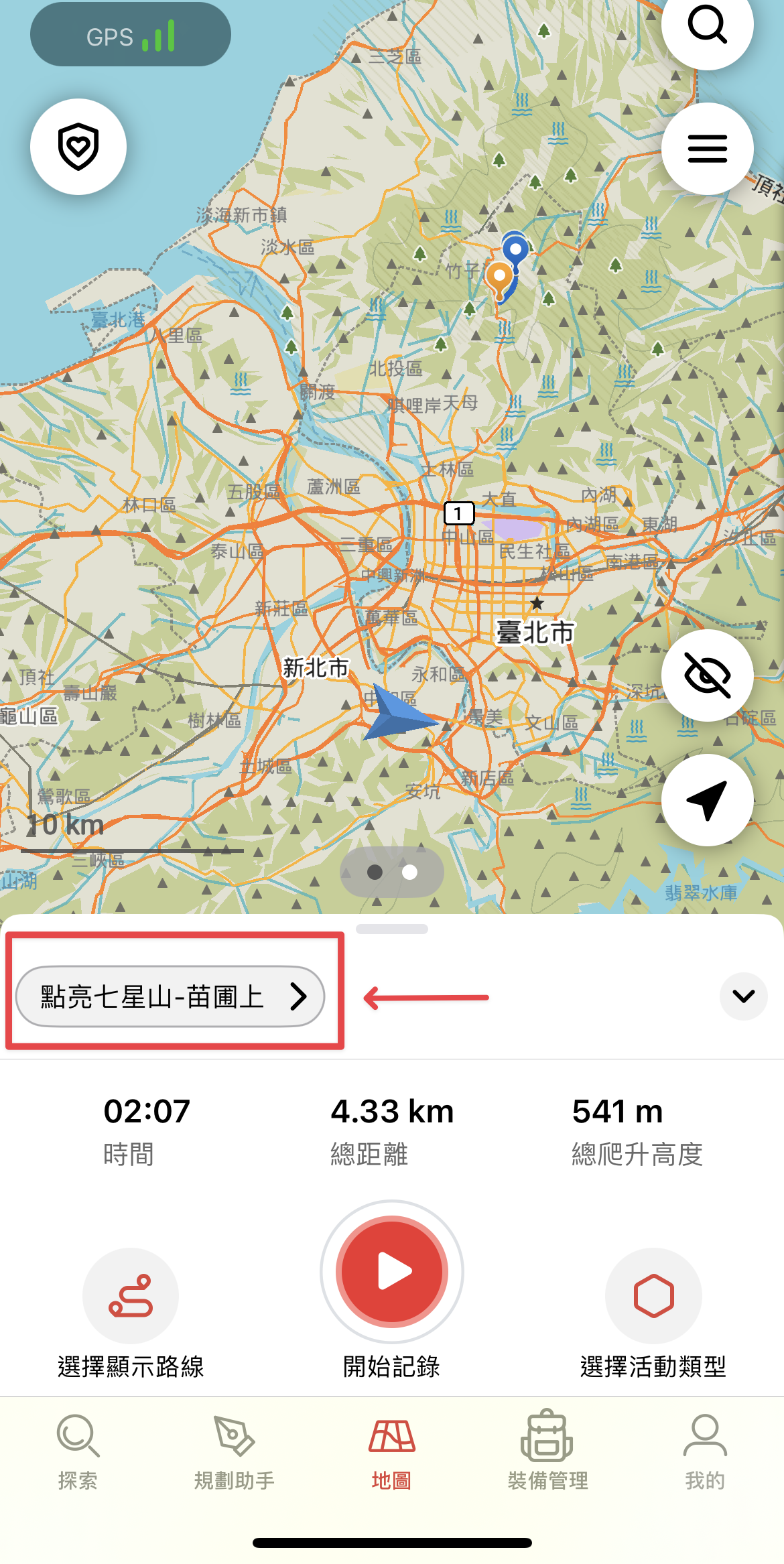784x1564 pixels.
Task: Open the 規劃助手 tab
Action: [x=235, y=1452]
